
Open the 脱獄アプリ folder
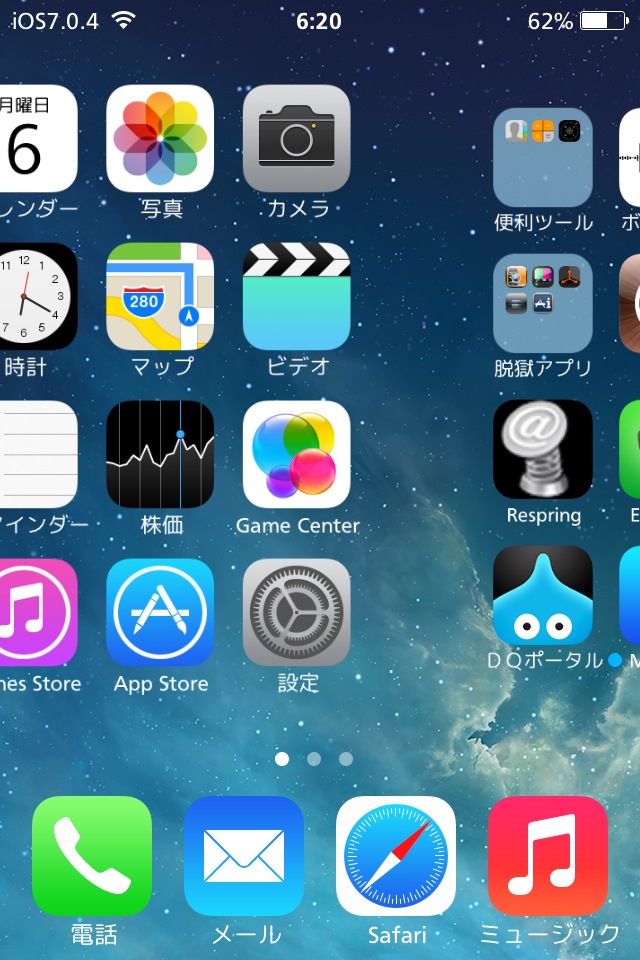(x=543, y=303)
